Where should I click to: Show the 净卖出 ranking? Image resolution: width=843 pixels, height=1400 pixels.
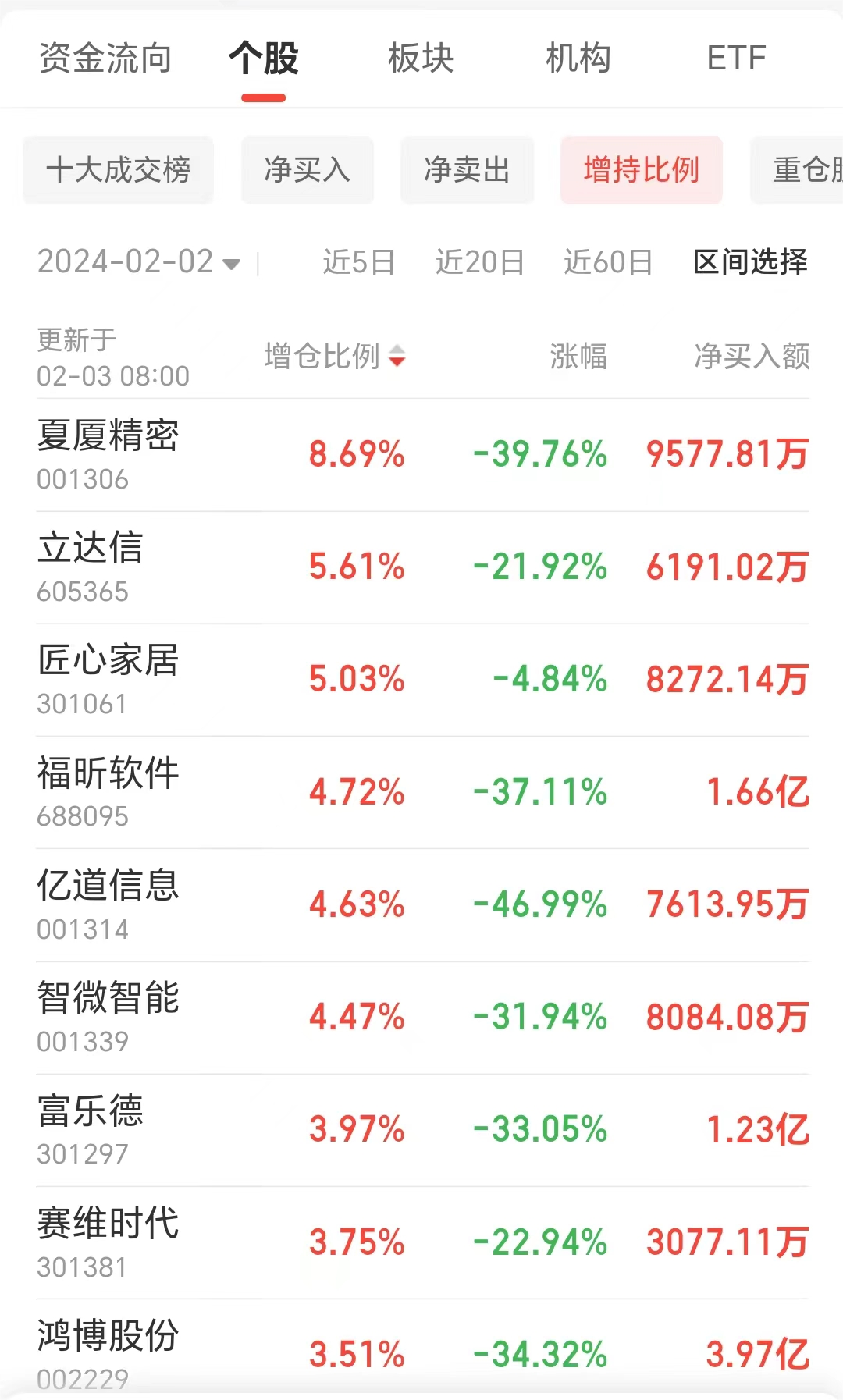(x=467, y=170)
